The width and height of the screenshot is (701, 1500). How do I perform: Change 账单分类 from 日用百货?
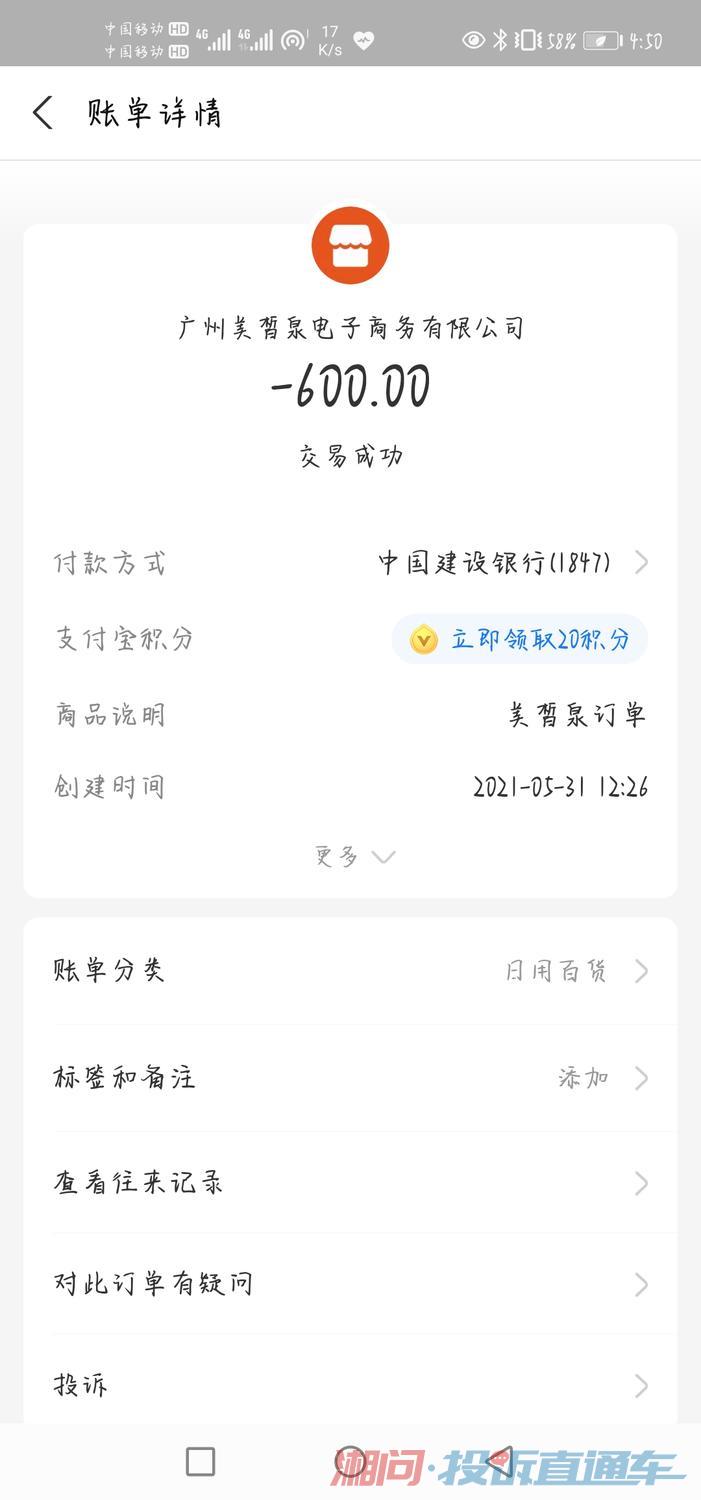[x=350, y=971]
